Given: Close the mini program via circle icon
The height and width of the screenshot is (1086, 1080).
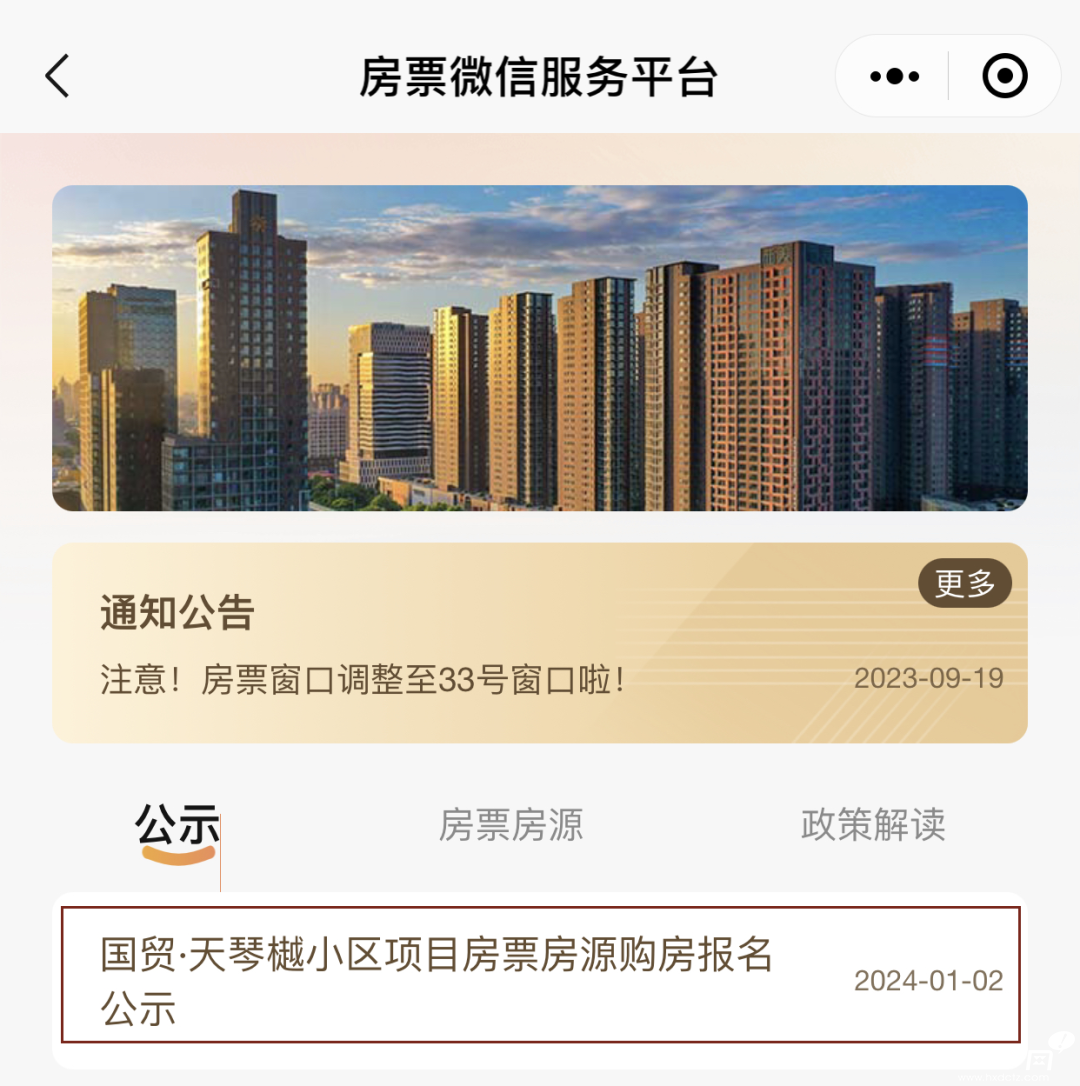Looking at the screenshot, I should tap(1004, 77).
